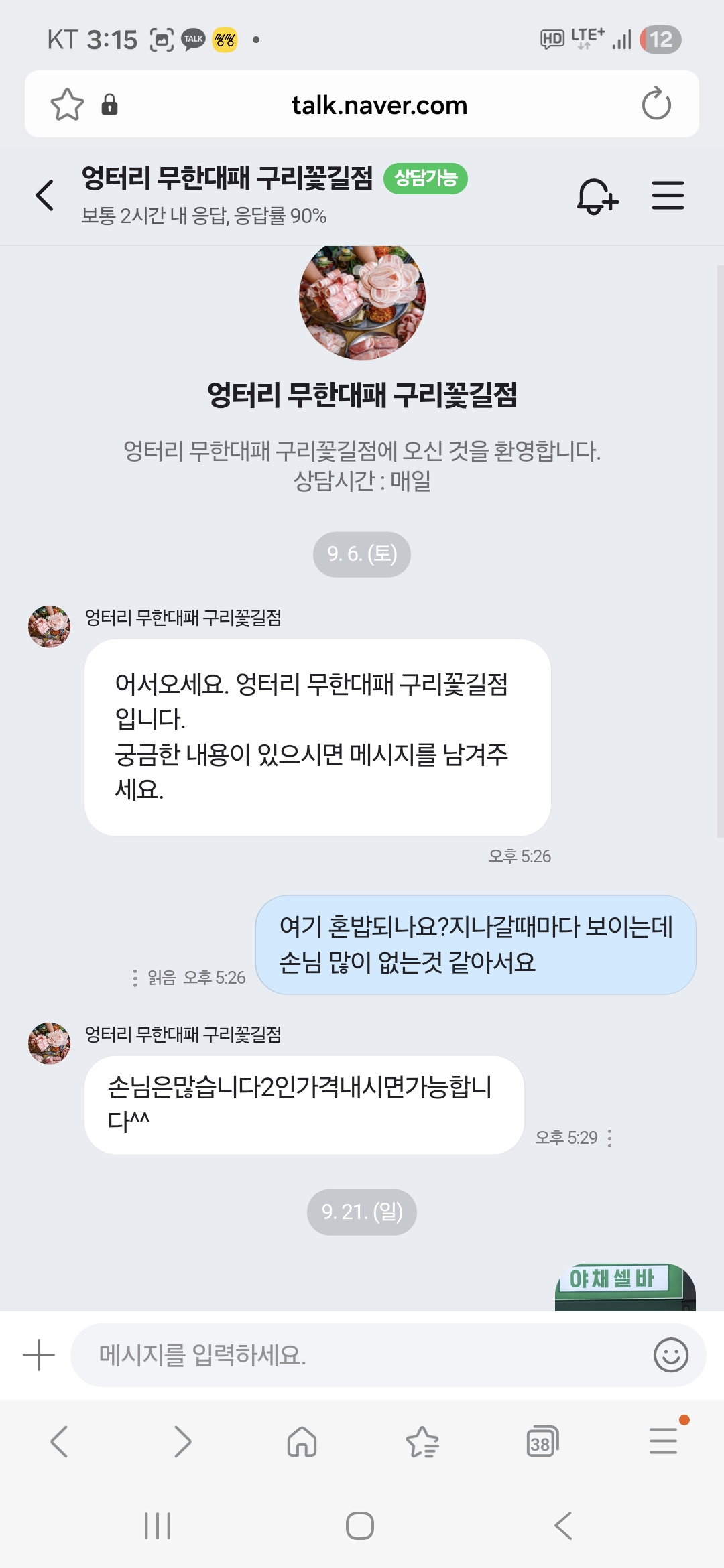Image resolution: width=724 pixels, height=1568 pixels.
Task: View the 38 open browser tabs
Action: point(542,1441)
